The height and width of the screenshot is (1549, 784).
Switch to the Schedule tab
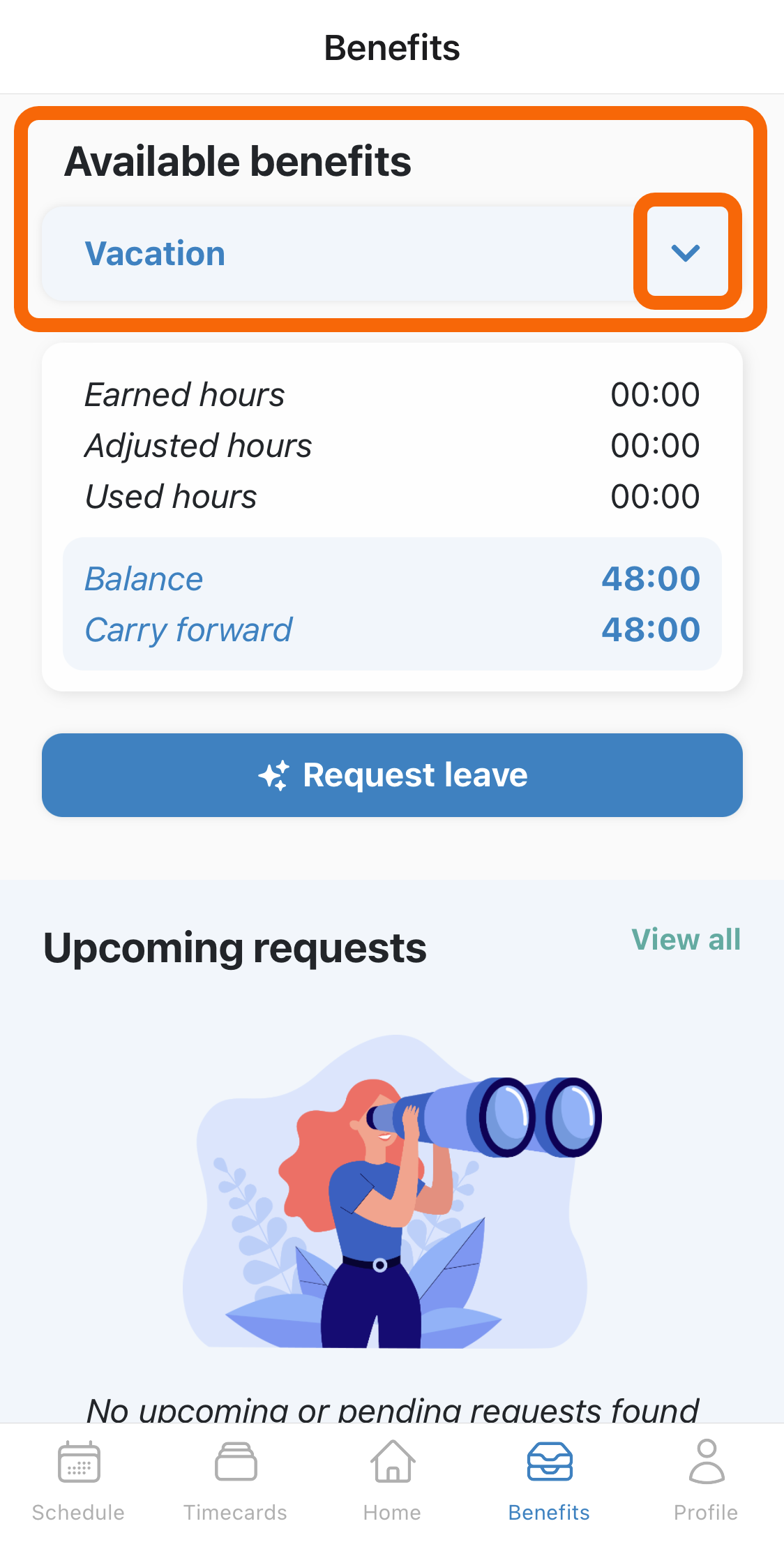(78, 1481)
